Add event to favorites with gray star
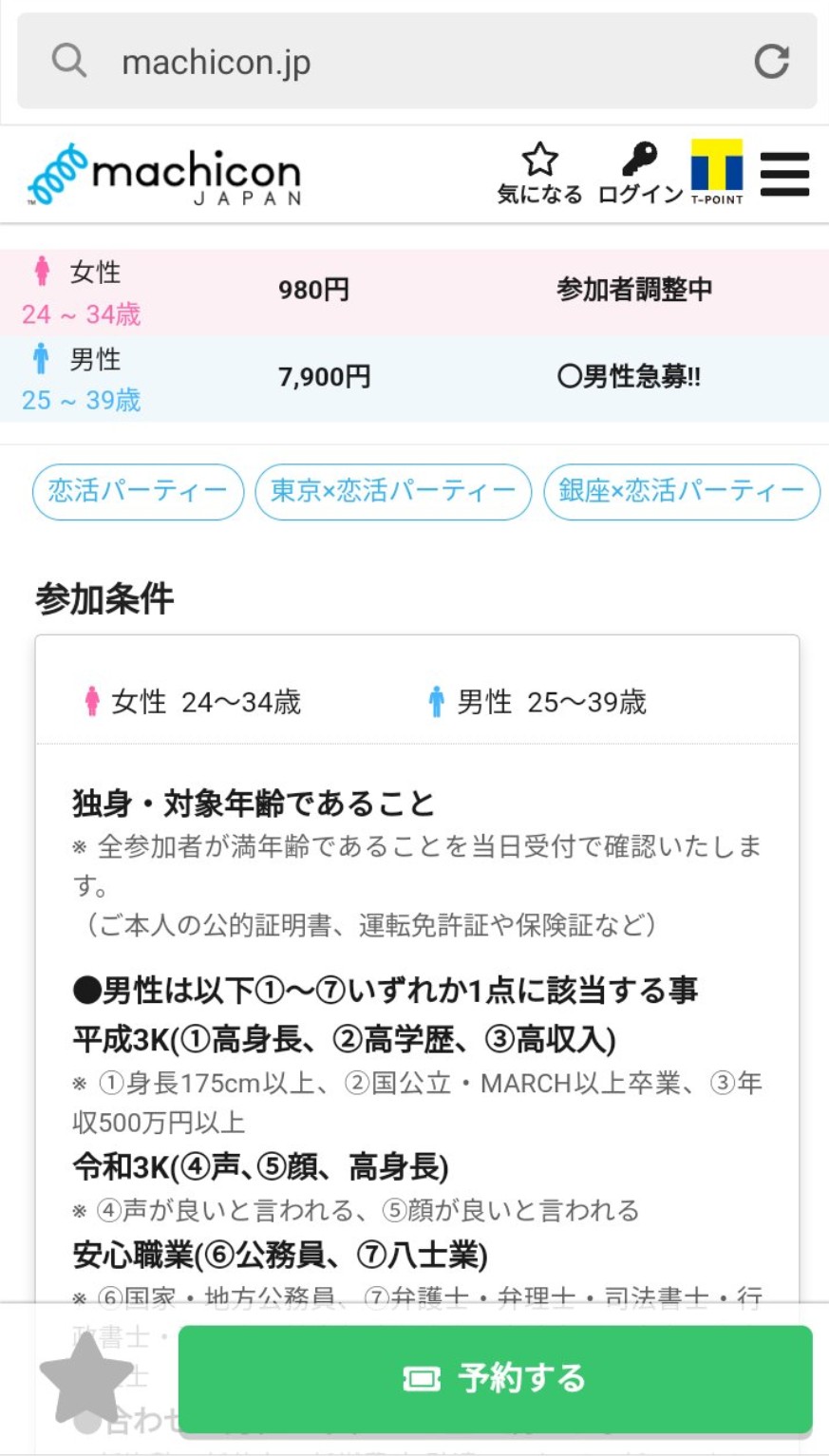829x1456 pixels. coord(86,1378)
